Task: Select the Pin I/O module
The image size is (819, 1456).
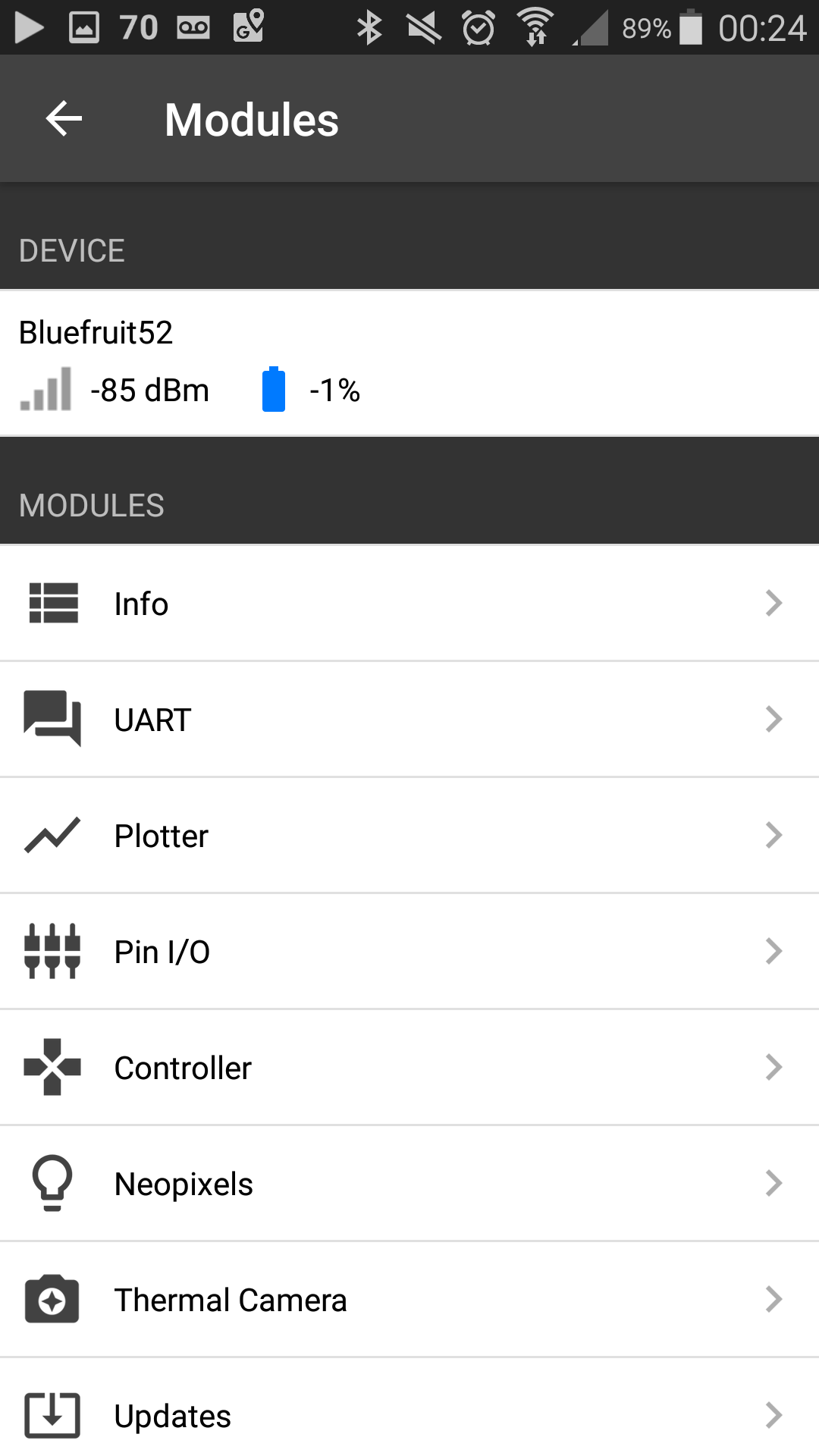Action: tap(409, 952)
